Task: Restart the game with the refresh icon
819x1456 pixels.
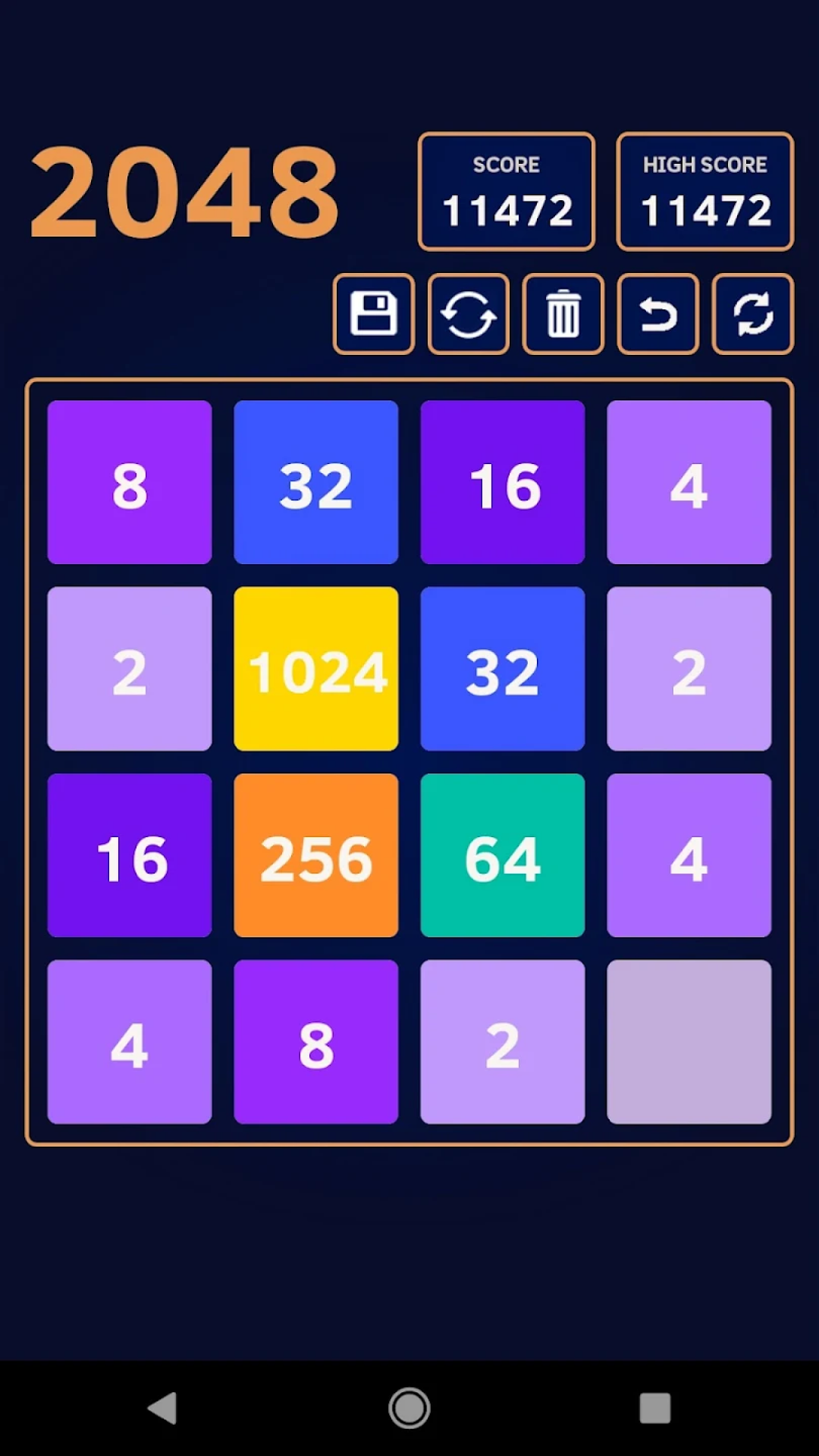Action: click(x=753, y=314)
